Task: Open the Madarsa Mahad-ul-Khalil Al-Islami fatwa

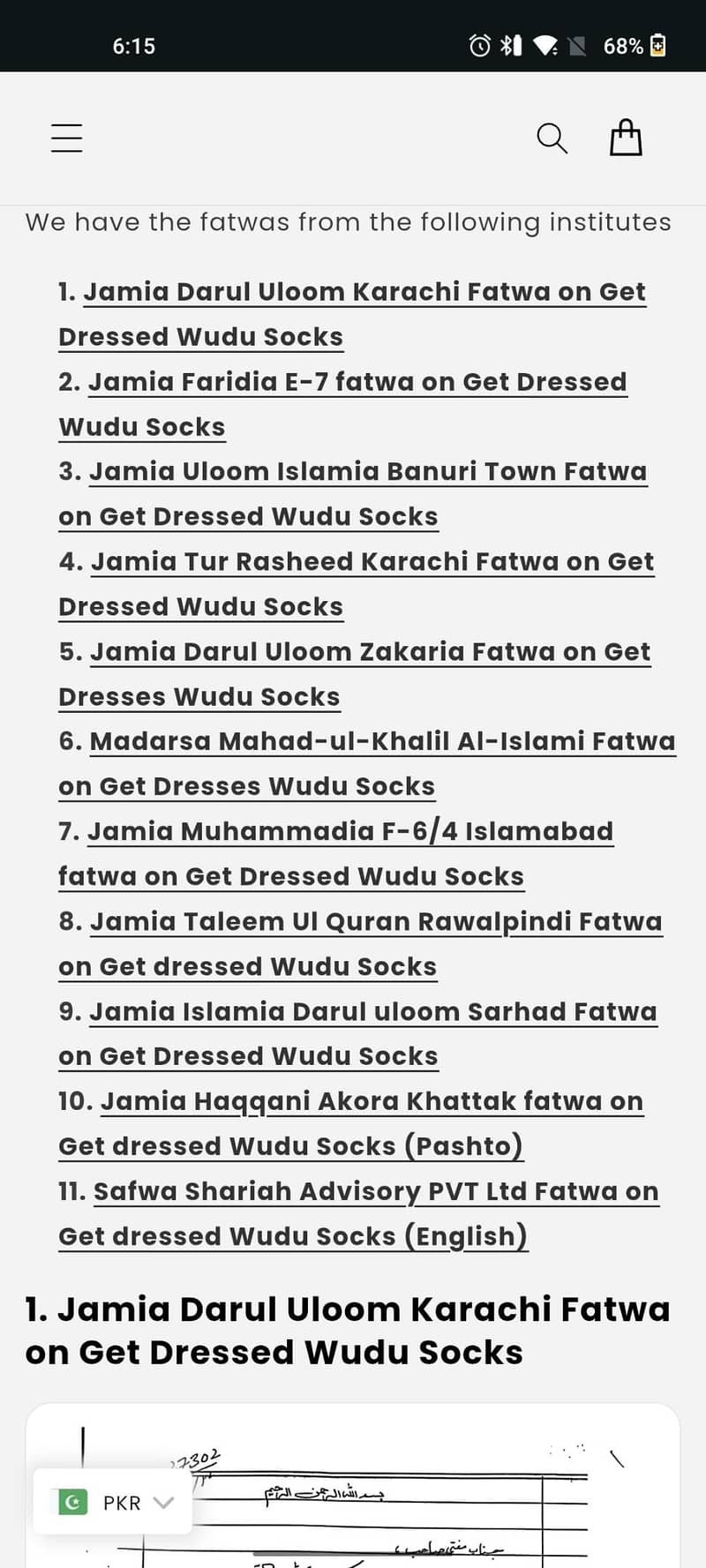Action: click(381, 742)
